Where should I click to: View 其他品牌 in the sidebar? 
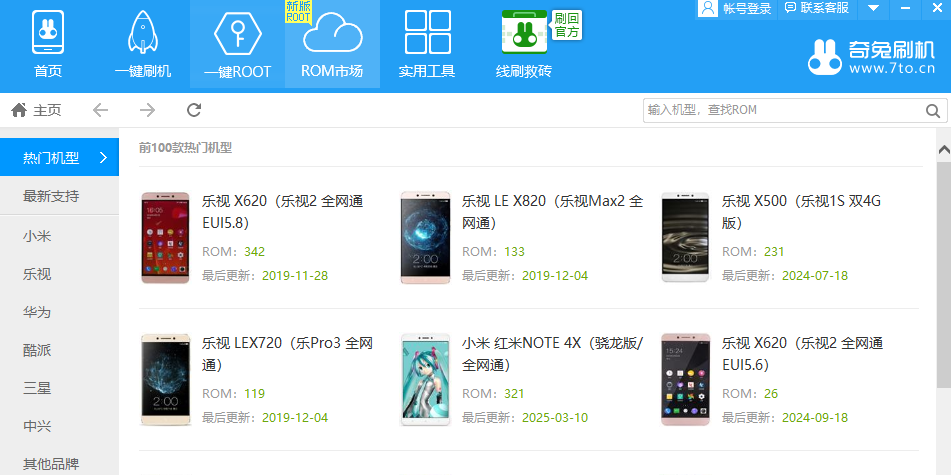click(51, 464)
